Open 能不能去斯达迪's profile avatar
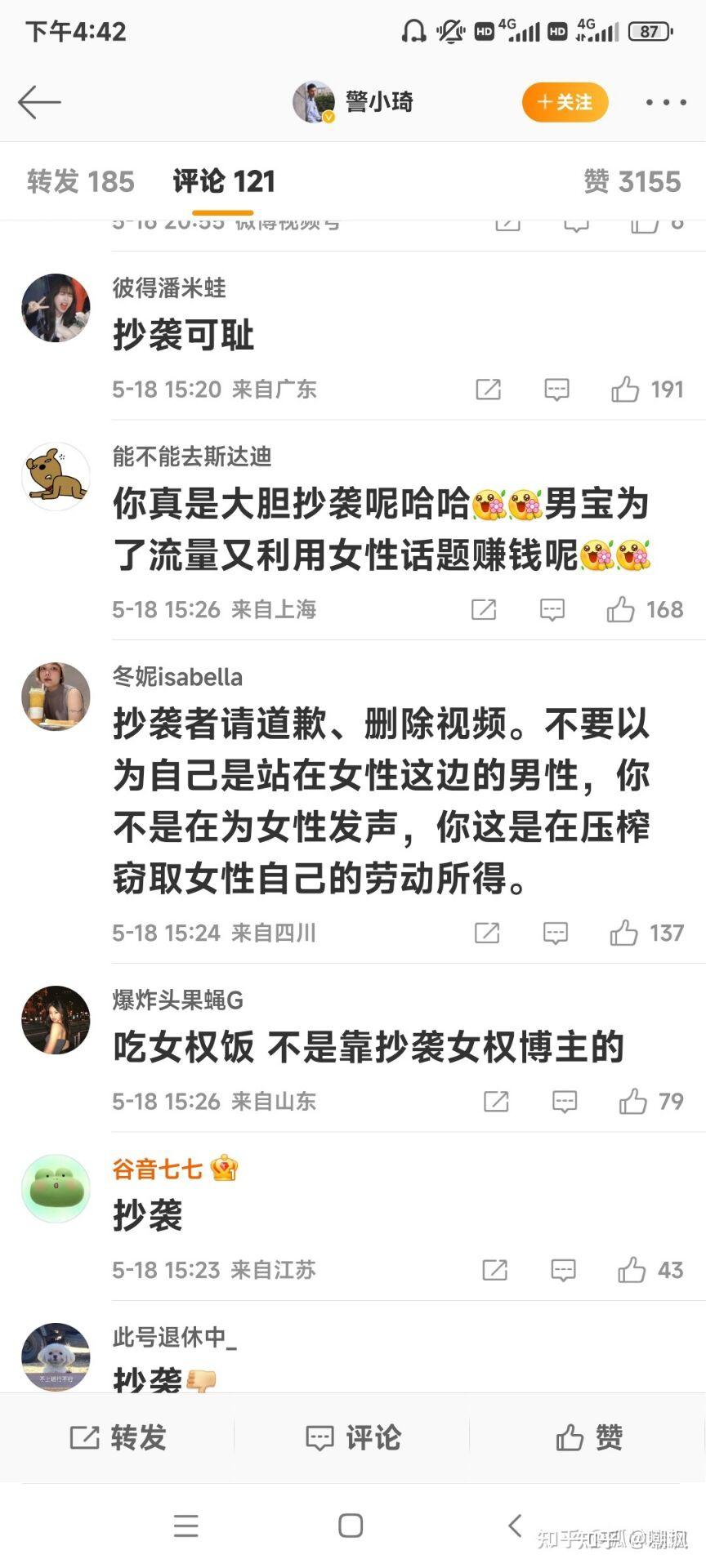 pyautogui.click(x=56, y=476)
